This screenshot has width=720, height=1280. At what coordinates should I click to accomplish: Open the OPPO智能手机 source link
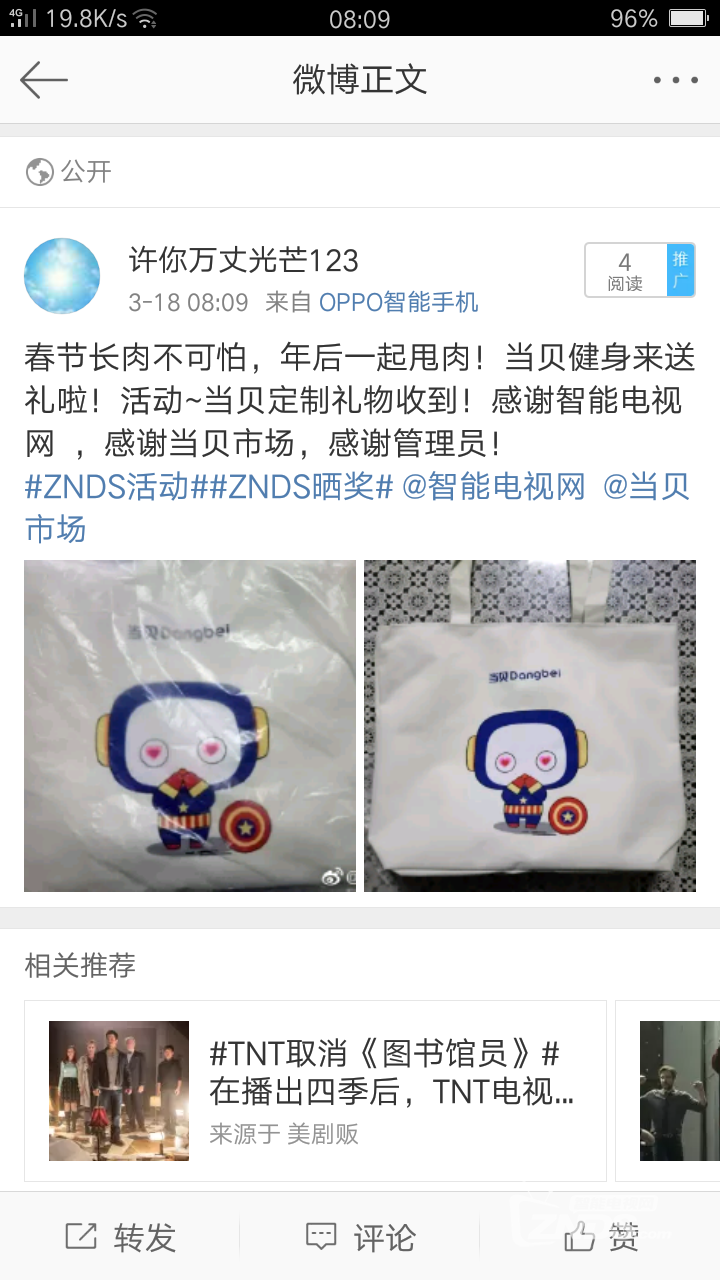point(398,302)
